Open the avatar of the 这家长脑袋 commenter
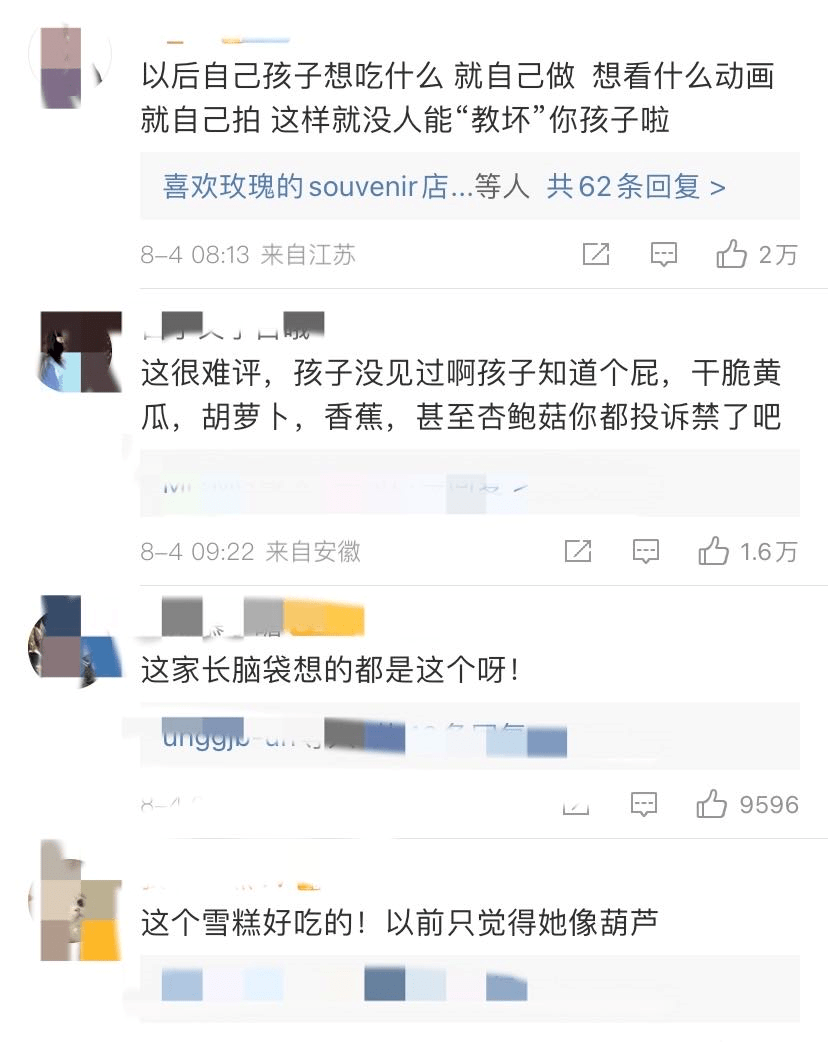The width and height of the screenshot is (828, 1042). (x=75, y=640)
